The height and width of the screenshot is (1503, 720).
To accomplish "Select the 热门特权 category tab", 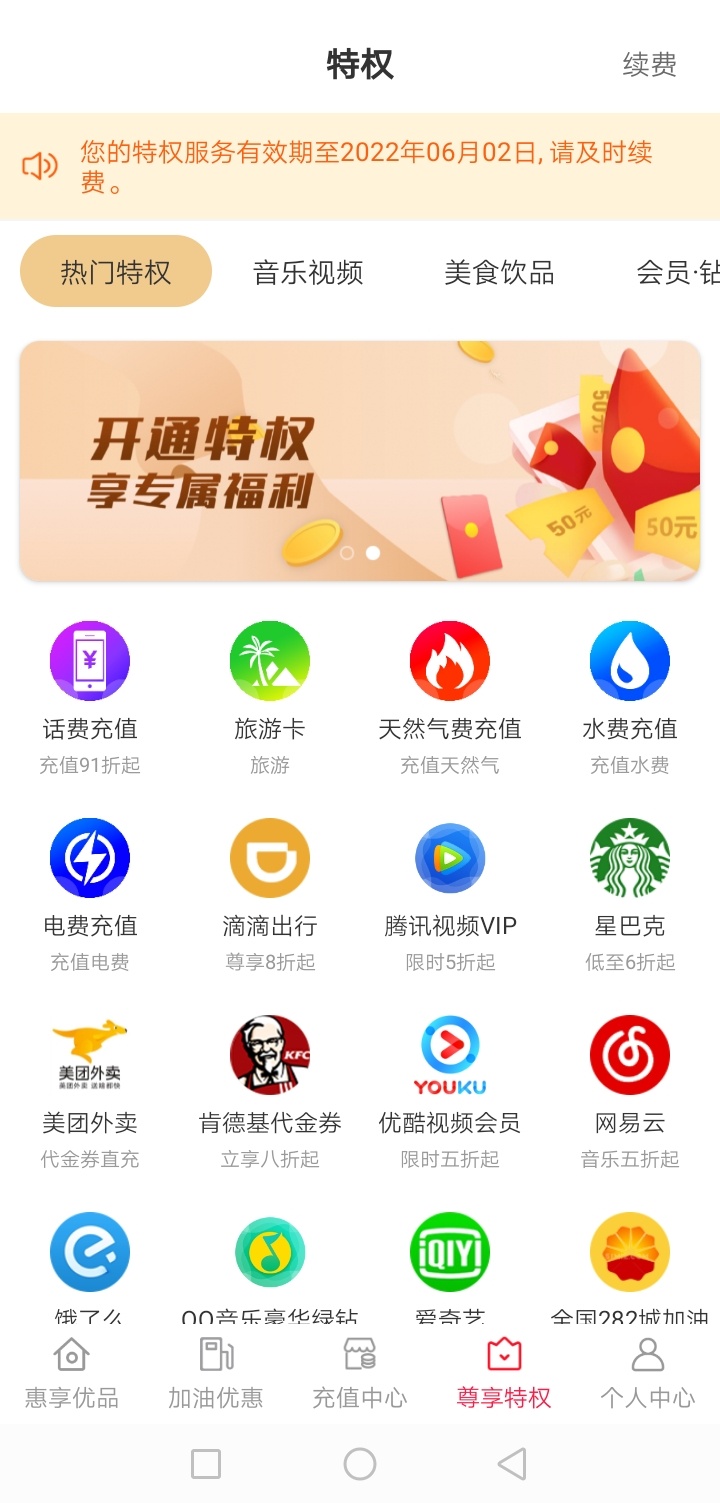I will coord(116,272).
